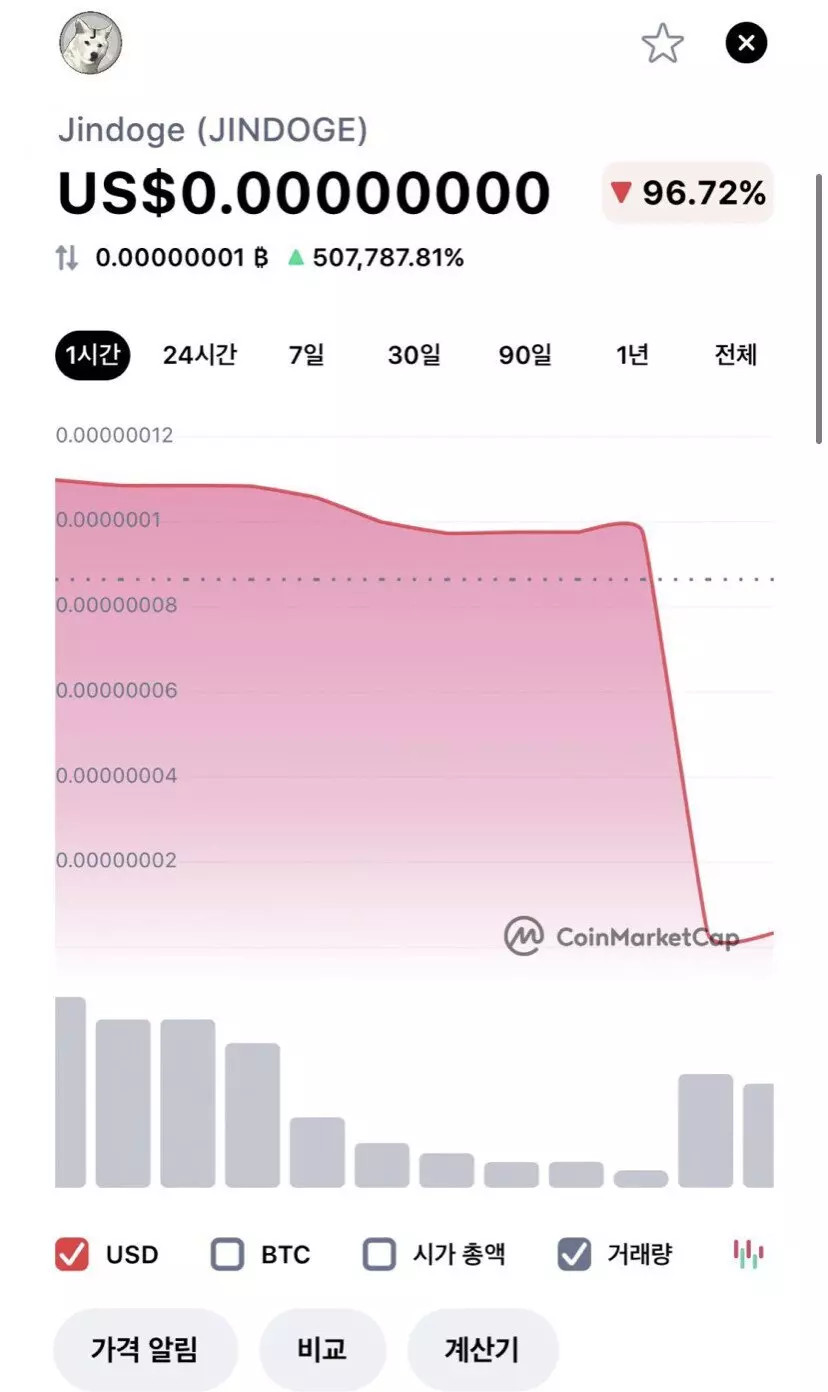828x1392 pixels.
Task: Add Jindoge to watchlist with star icon
Action: [662, 44]
